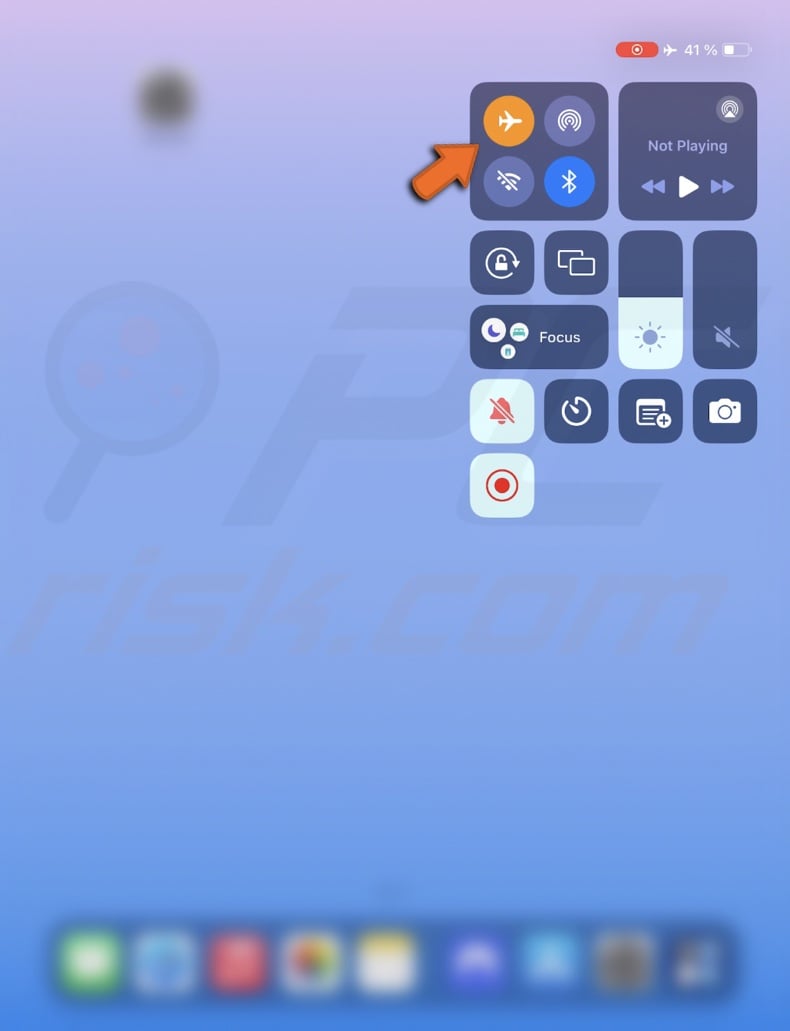Image resolution: width=790 pixels, height=1031 pixels.
Task: Toggle Silent Mode off
Action: pyautogui.click(x=502, y=411)
